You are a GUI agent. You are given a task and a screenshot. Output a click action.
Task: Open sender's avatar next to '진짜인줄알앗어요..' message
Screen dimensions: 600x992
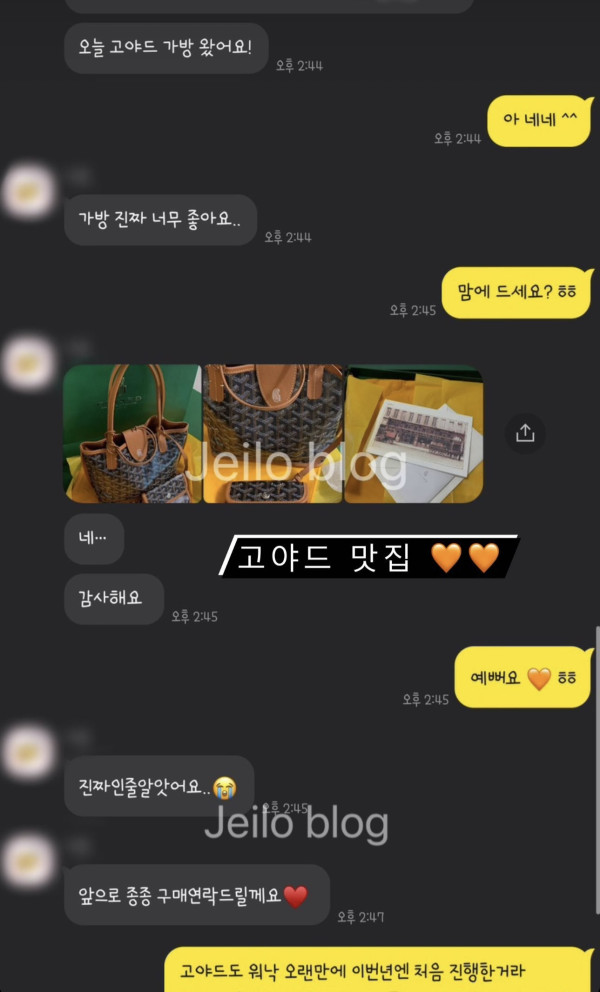(30, 752)
